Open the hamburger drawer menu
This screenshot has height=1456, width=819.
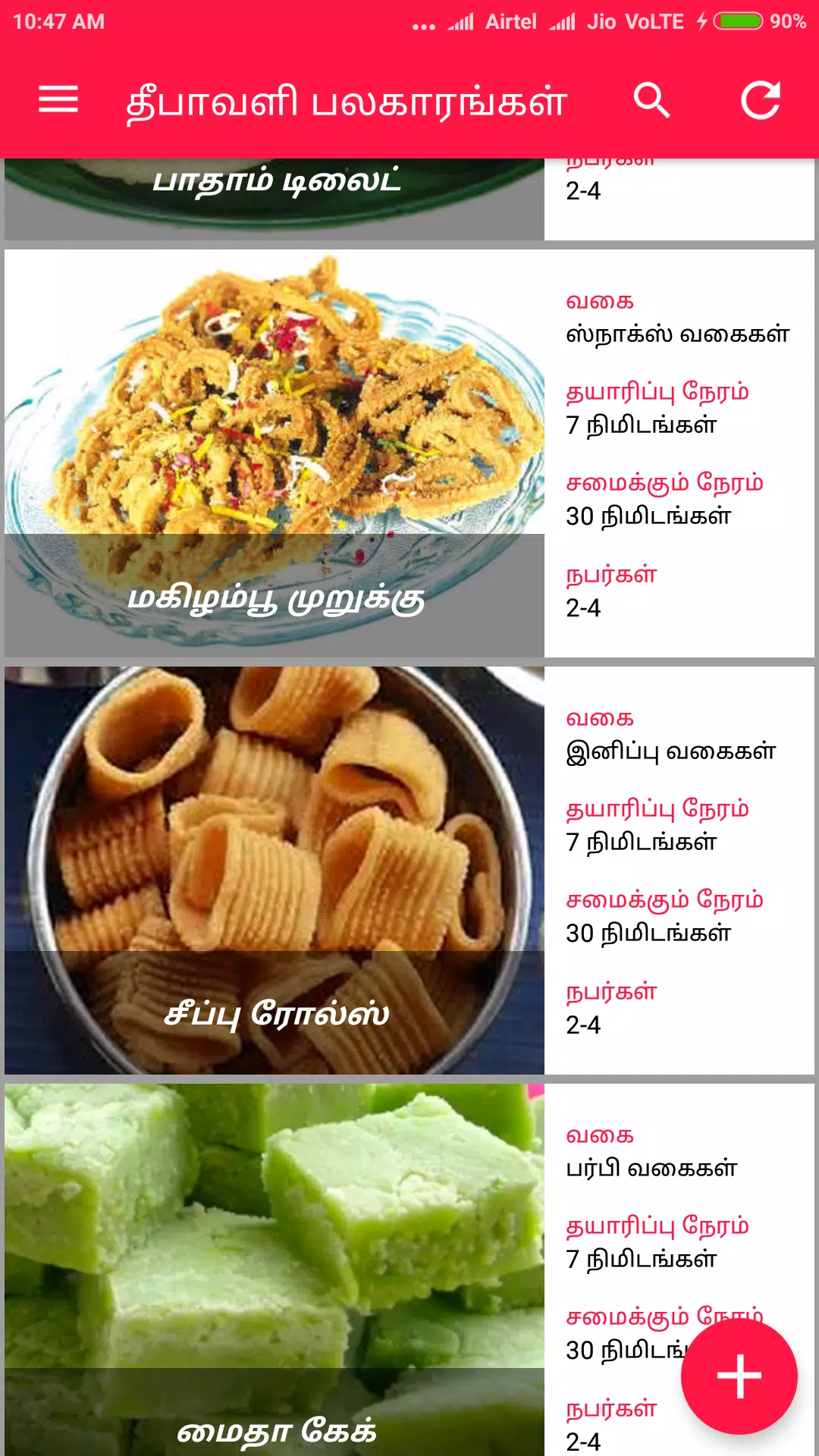tap(58, 99)
